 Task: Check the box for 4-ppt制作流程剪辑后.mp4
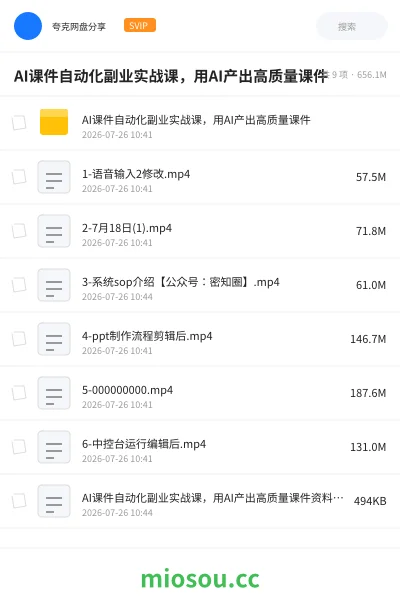coord(19,339)
